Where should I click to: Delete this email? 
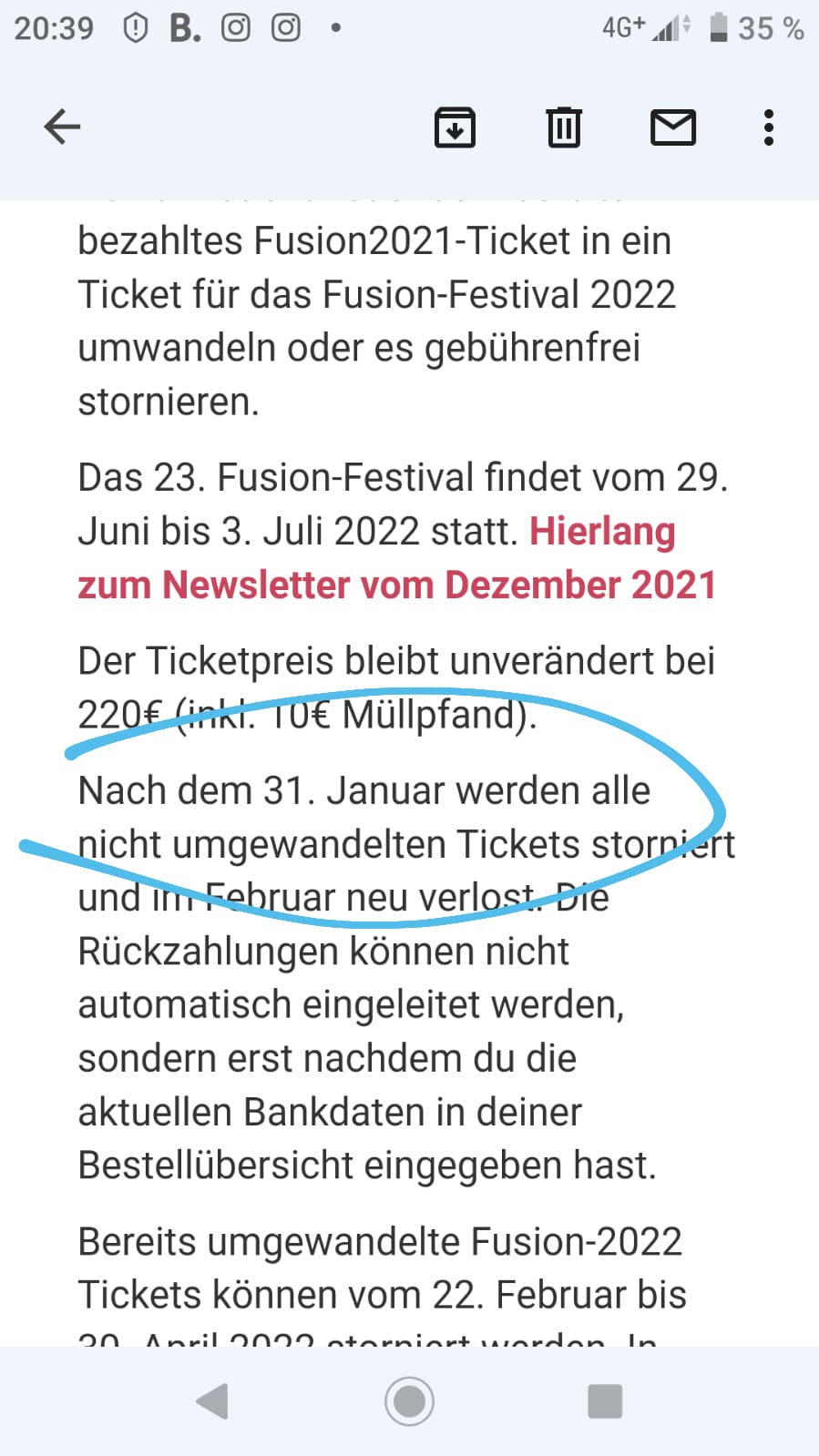[564, 127]
